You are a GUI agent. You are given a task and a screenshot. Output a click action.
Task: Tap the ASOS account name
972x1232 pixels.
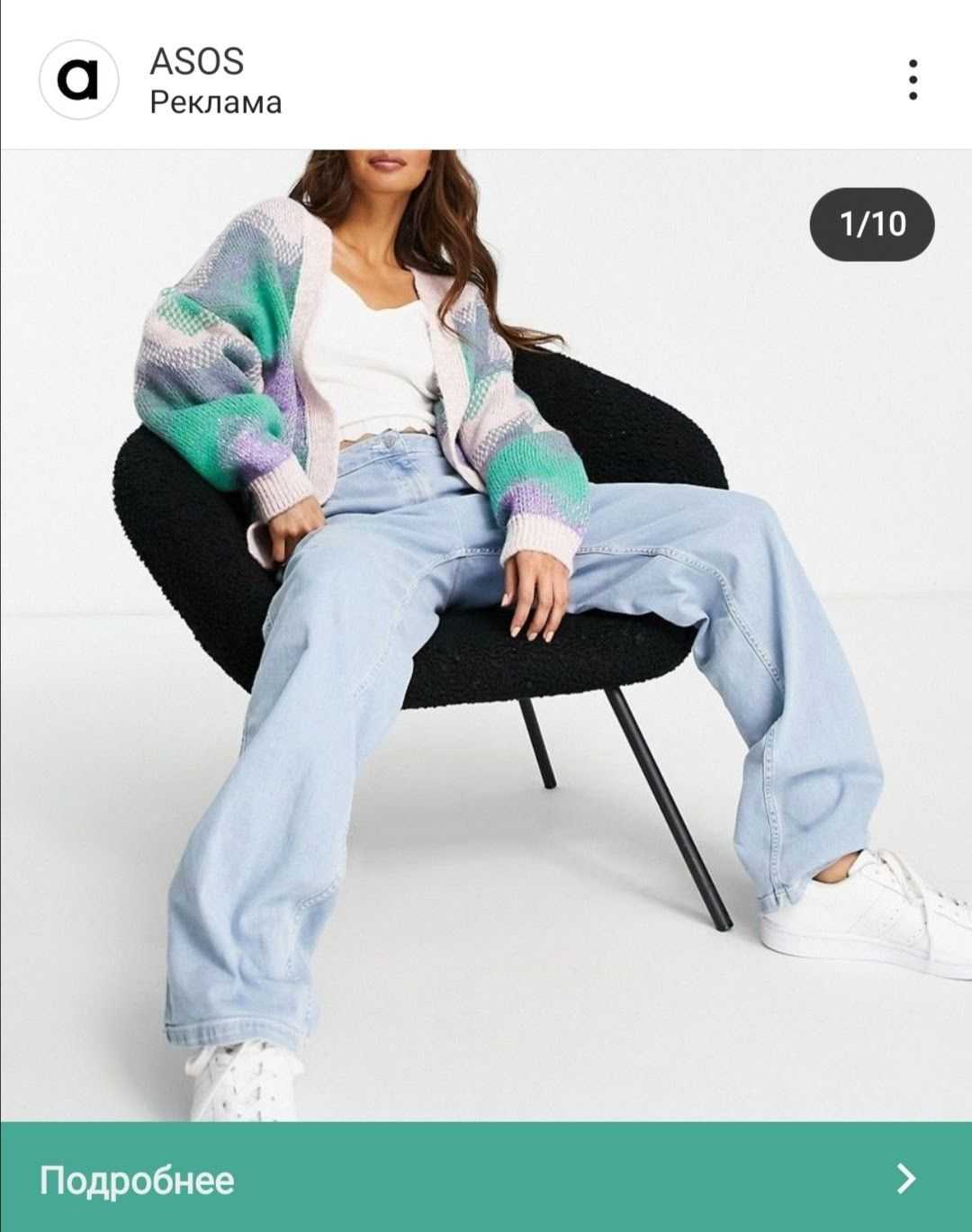pyautogui.click(x=196, y=61)
